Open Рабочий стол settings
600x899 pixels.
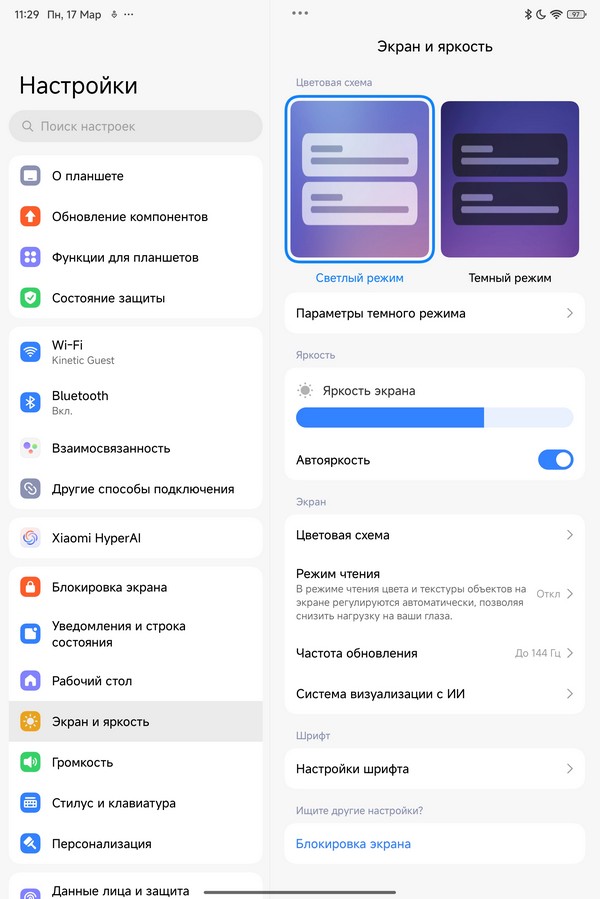[x=135, y=681]
